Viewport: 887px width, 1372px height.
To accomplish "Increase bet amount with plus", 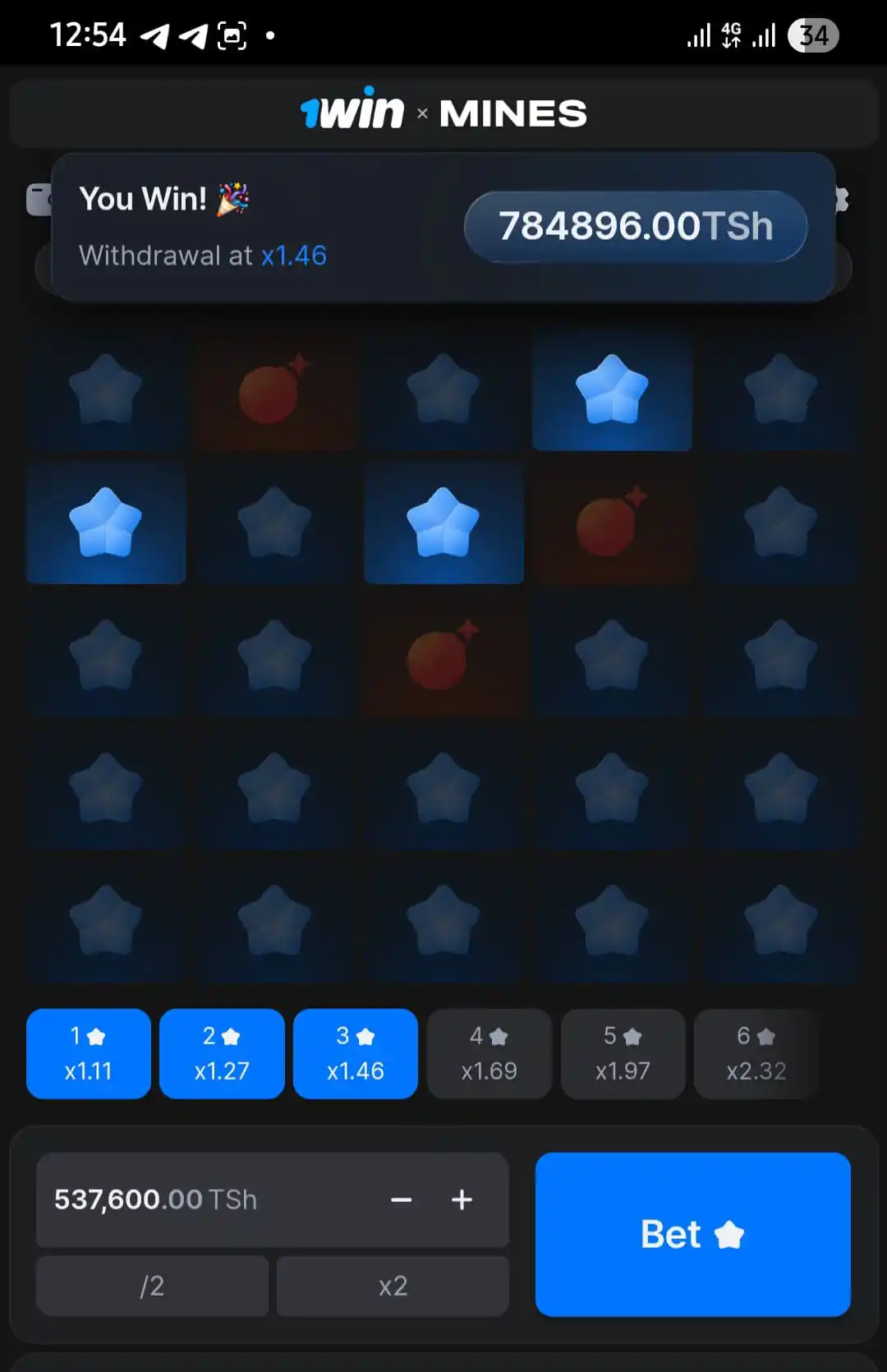I will (x=462, y=1200).
